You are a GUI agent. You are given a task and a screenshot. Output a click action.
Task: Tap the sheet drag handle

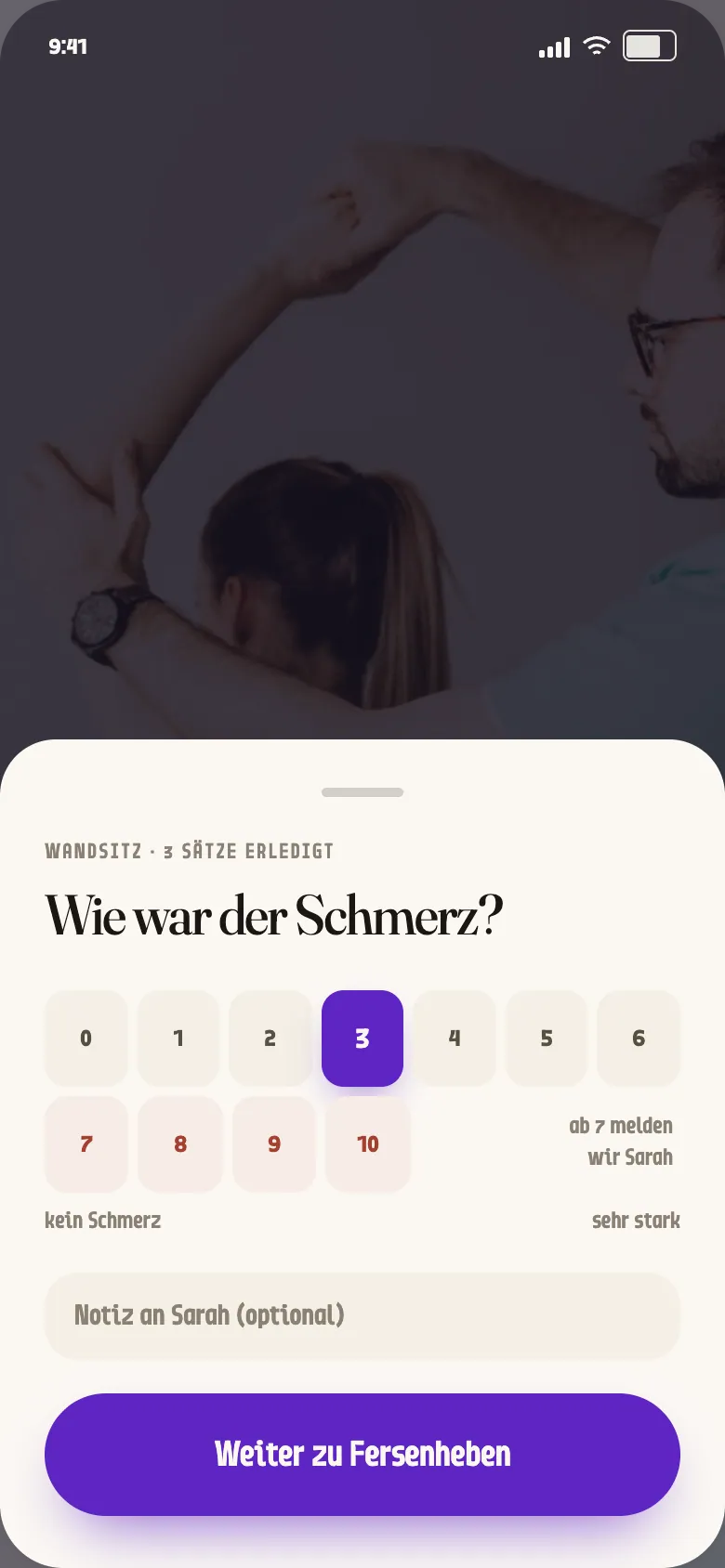pyautogui.click(x=362, y=792)
